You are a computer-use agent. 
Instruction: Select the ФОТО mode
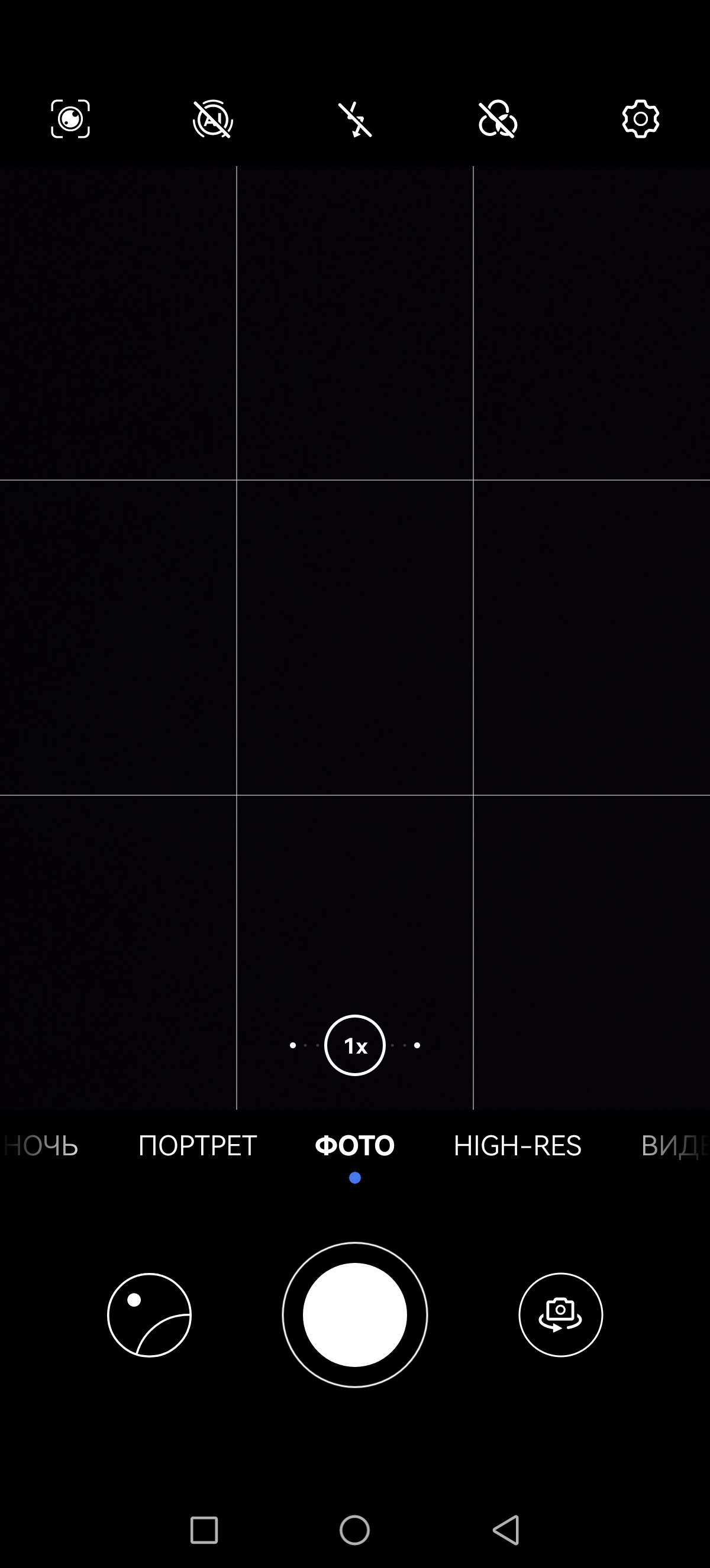355,1146
